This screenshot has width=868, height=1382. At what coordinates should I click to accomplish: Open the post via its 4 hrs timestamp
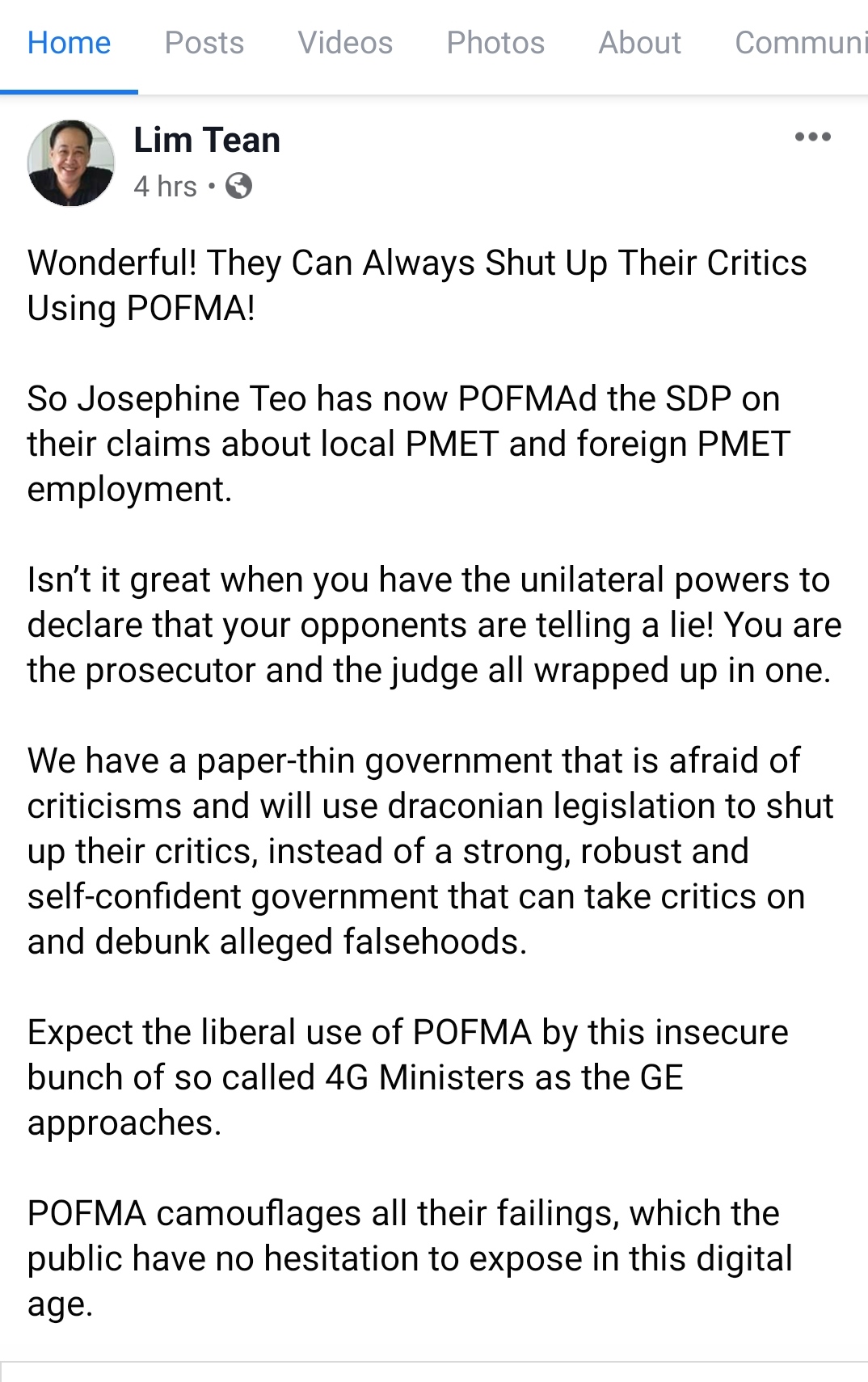(x=165, y=187)
